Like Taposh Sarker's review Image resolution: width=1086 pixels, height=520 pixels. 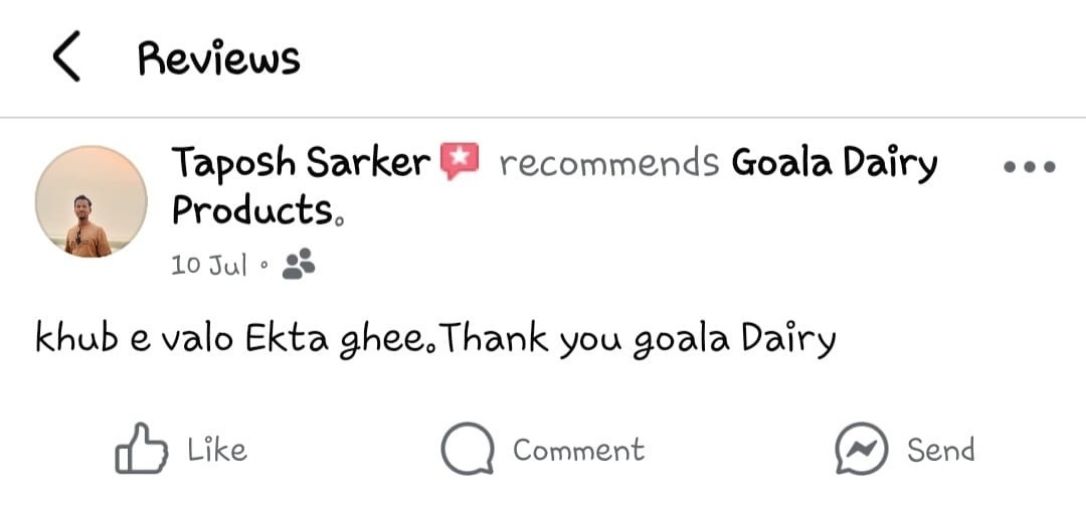tap(182, 451)
